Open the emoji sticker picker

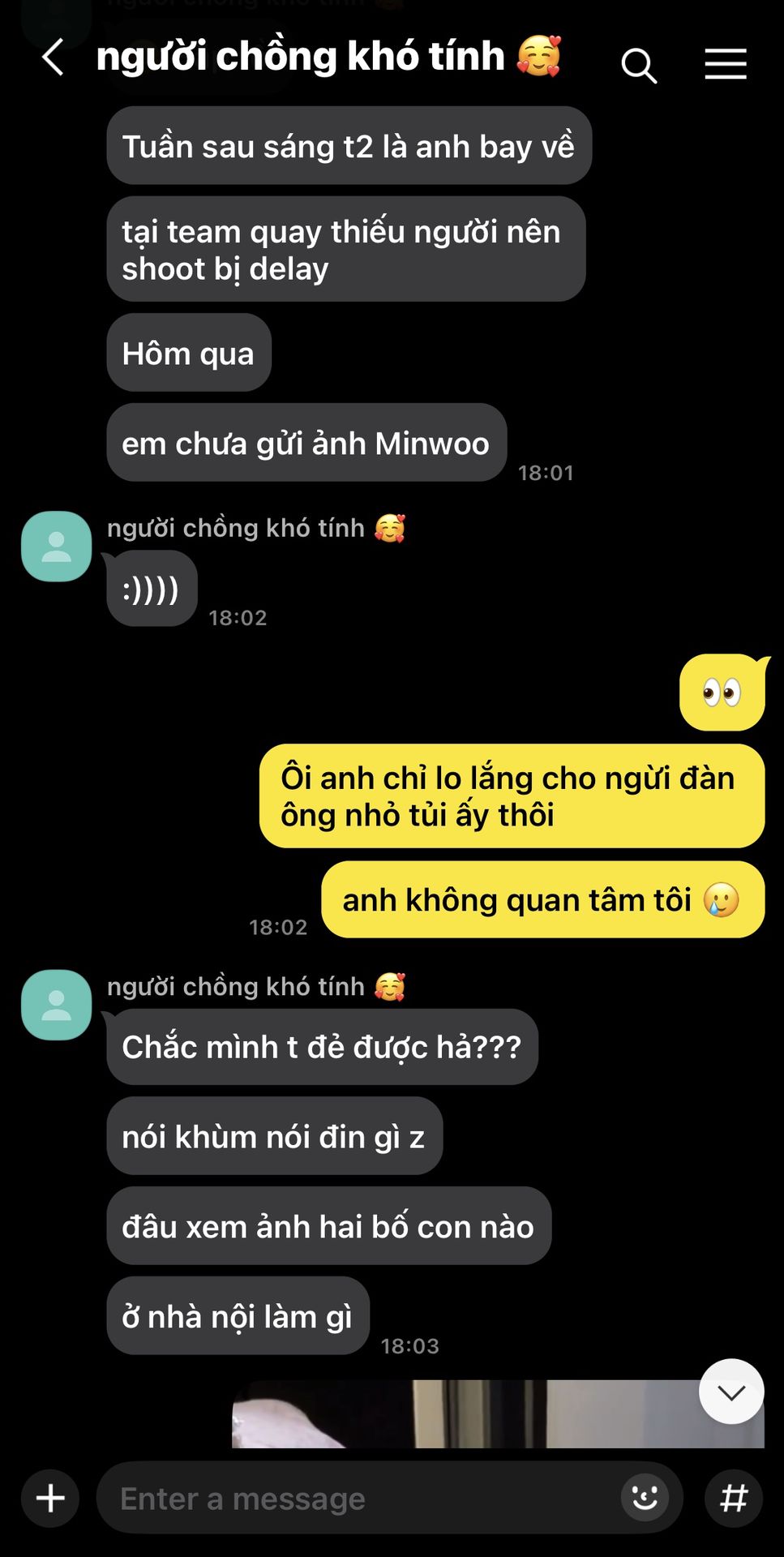(x=645, y=1497)
